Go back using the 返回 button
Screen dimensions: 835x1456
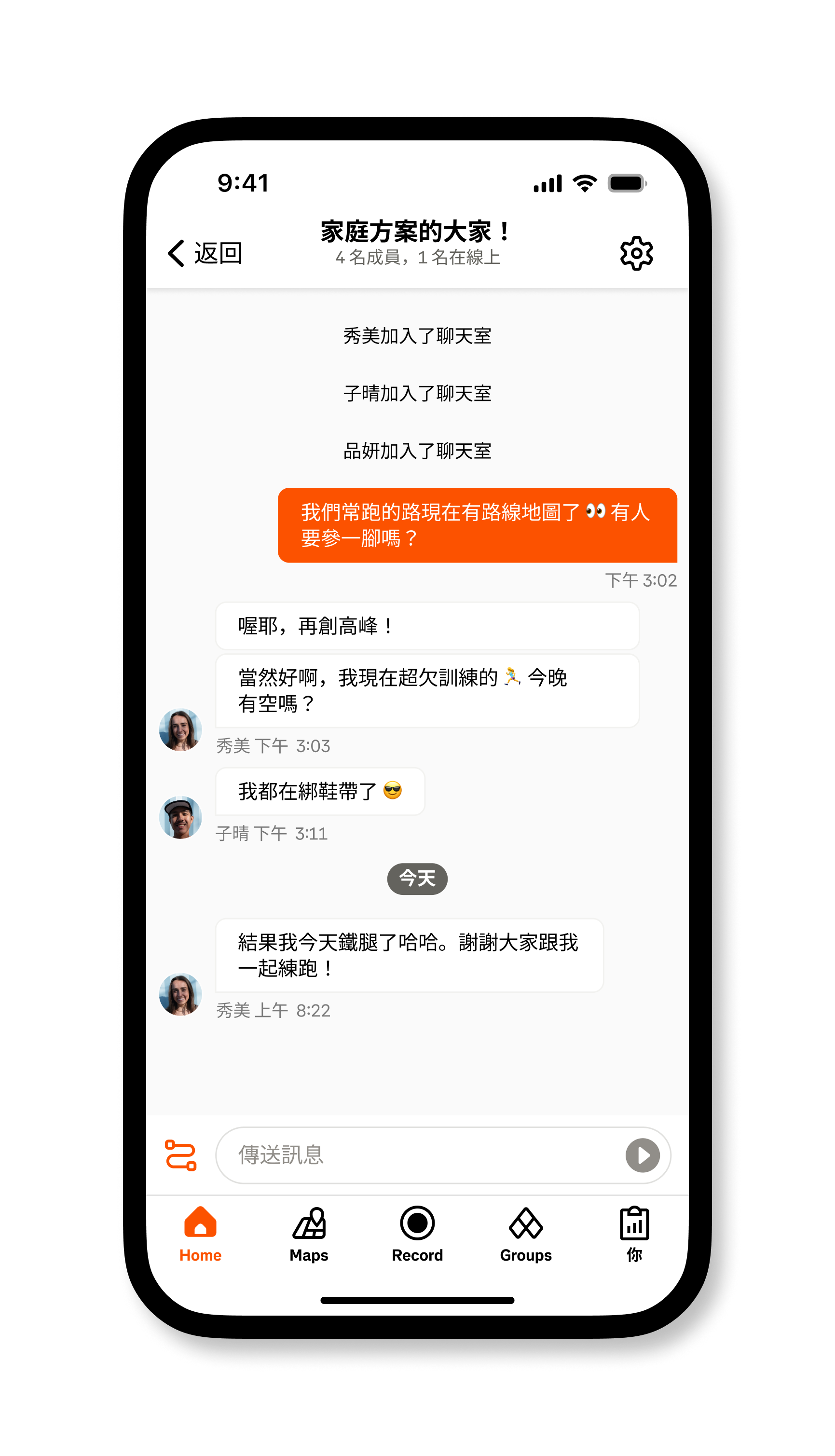[205, 253]
